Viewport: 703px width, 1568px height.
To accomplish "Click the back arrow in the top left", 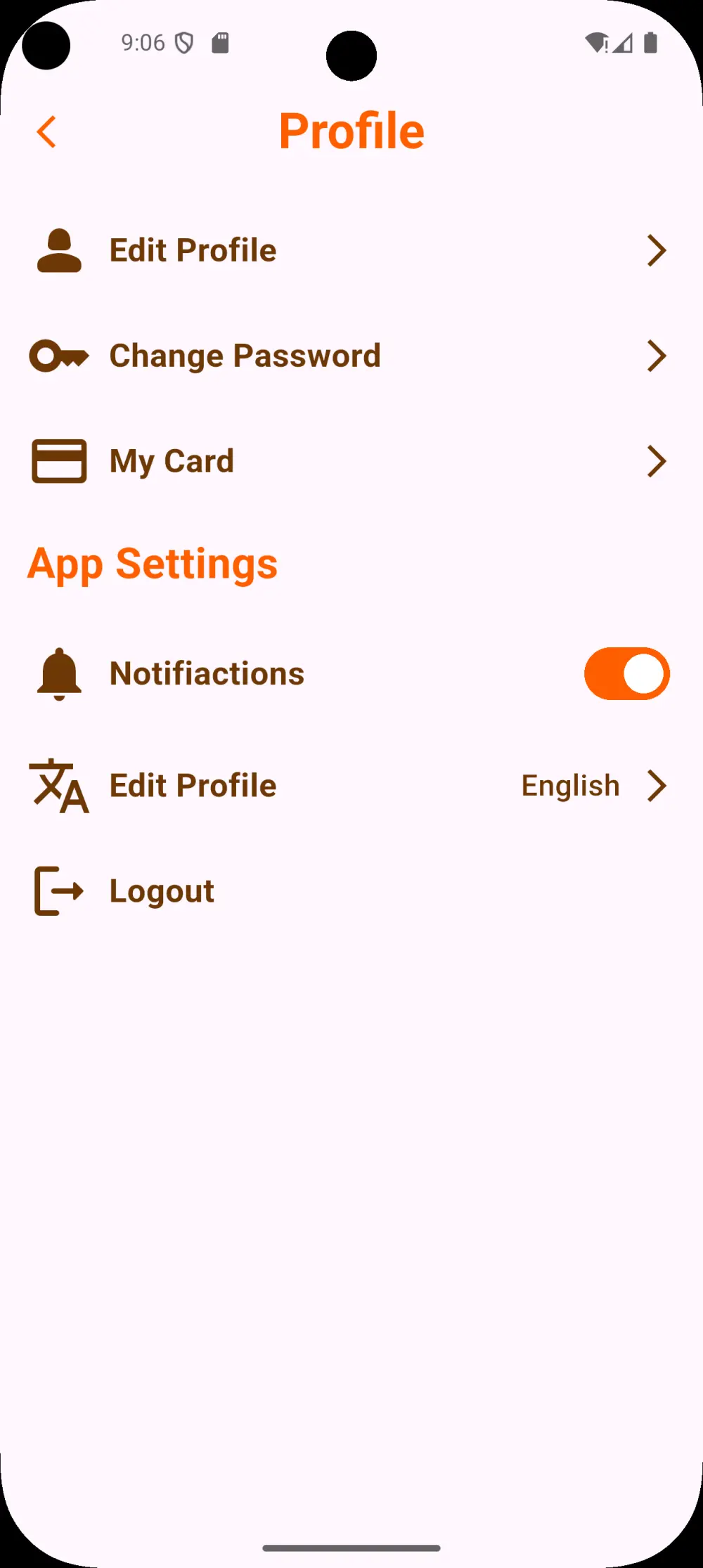I will (47, 131).
